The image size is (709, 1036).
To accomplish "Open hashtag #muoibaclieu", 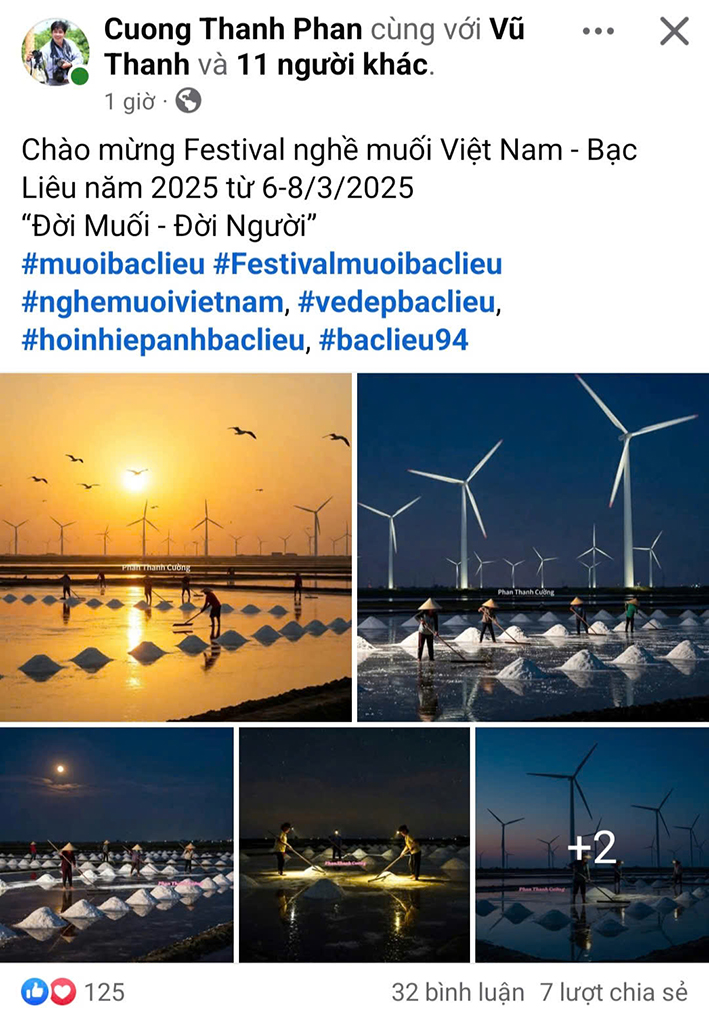I will click(x=113, y=265).
